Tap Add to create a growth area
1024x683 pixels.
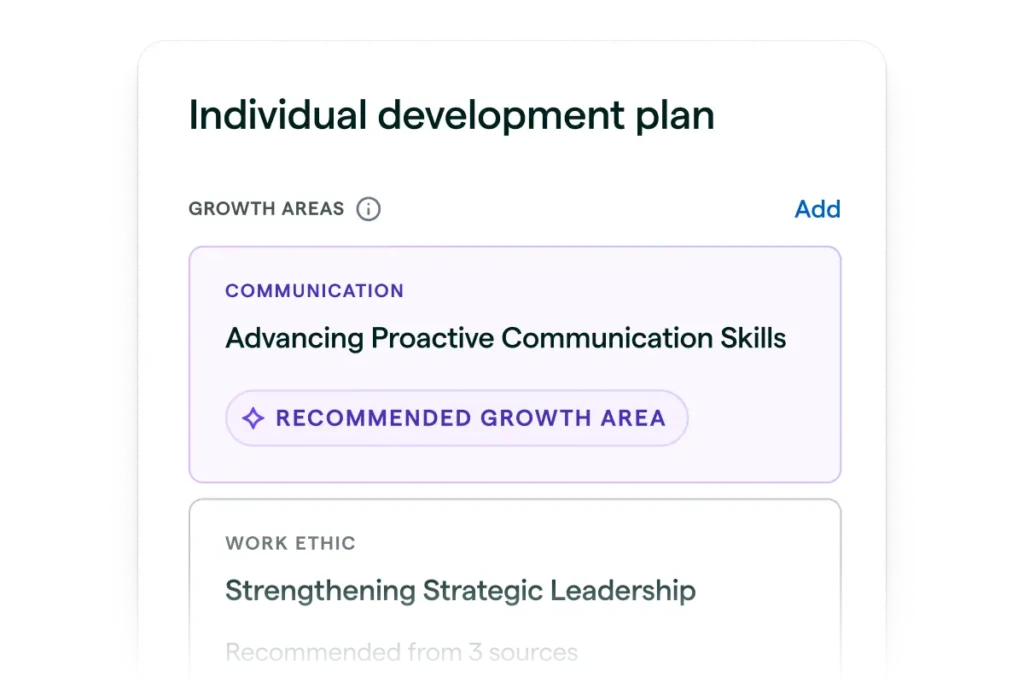point(817,209)
